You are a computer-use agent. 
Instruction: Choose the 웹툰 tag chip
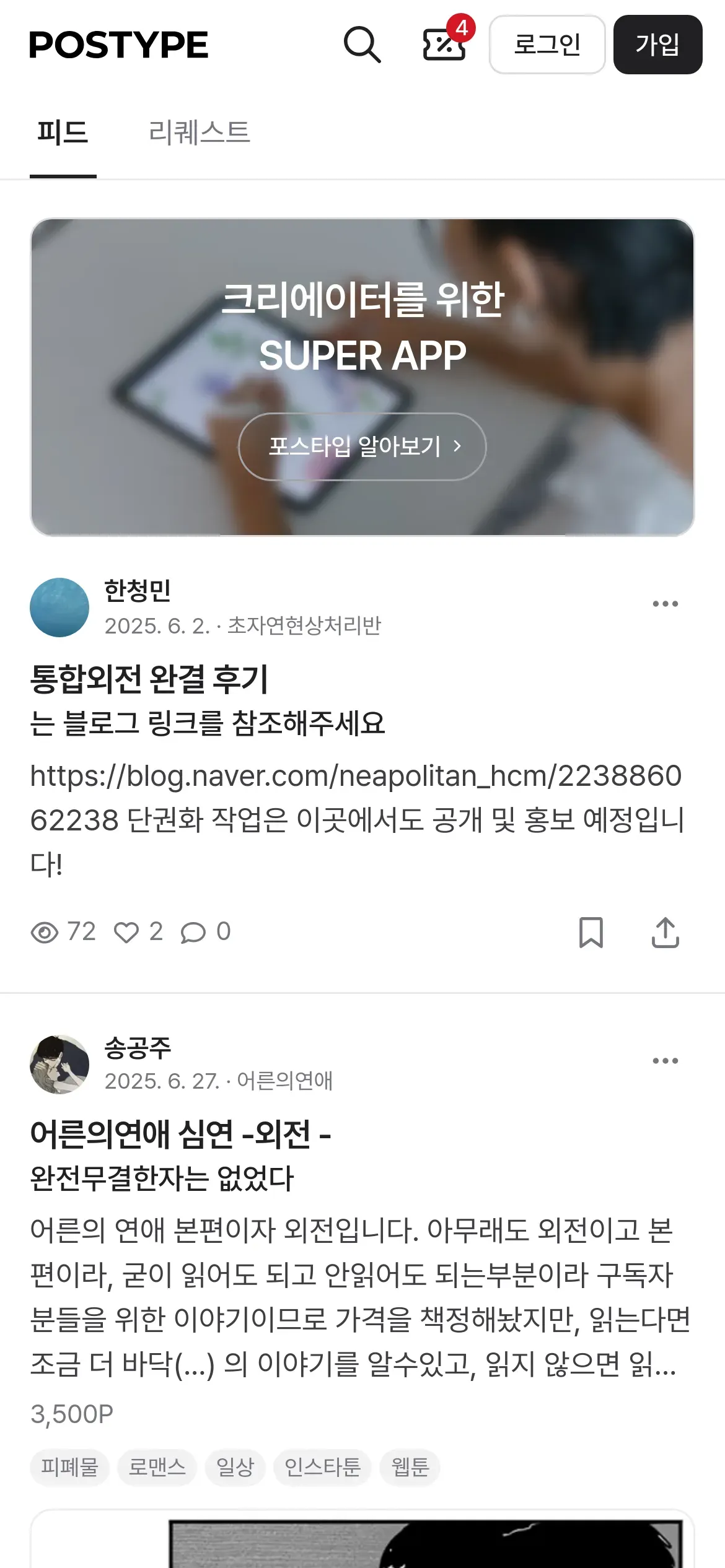pos(410,1467)
